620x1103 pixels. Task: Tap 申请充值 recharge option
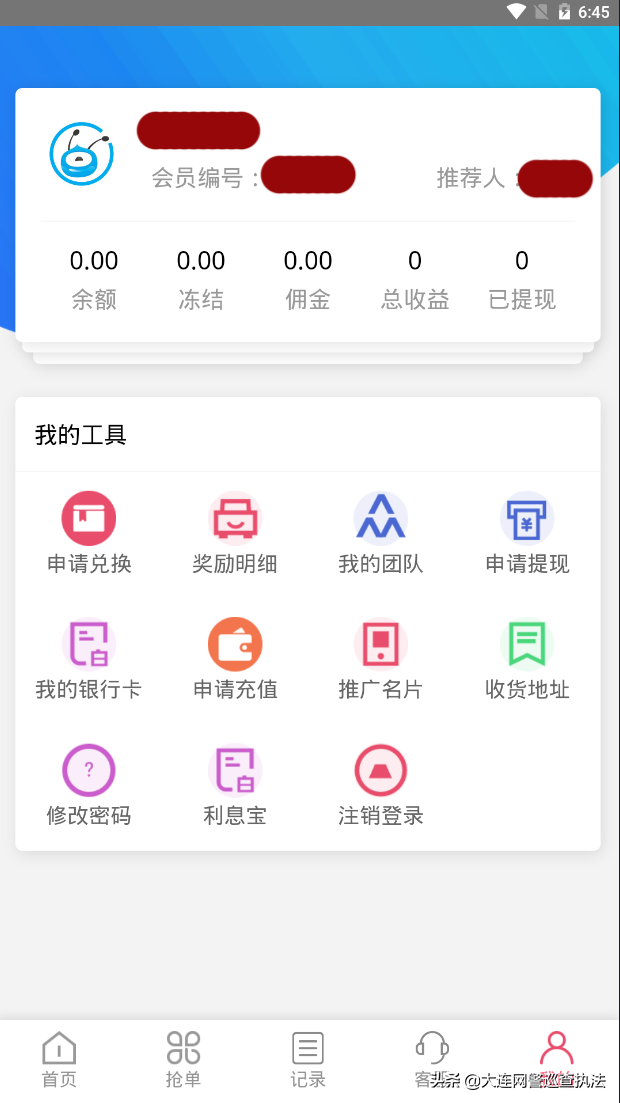coord(235,659)
